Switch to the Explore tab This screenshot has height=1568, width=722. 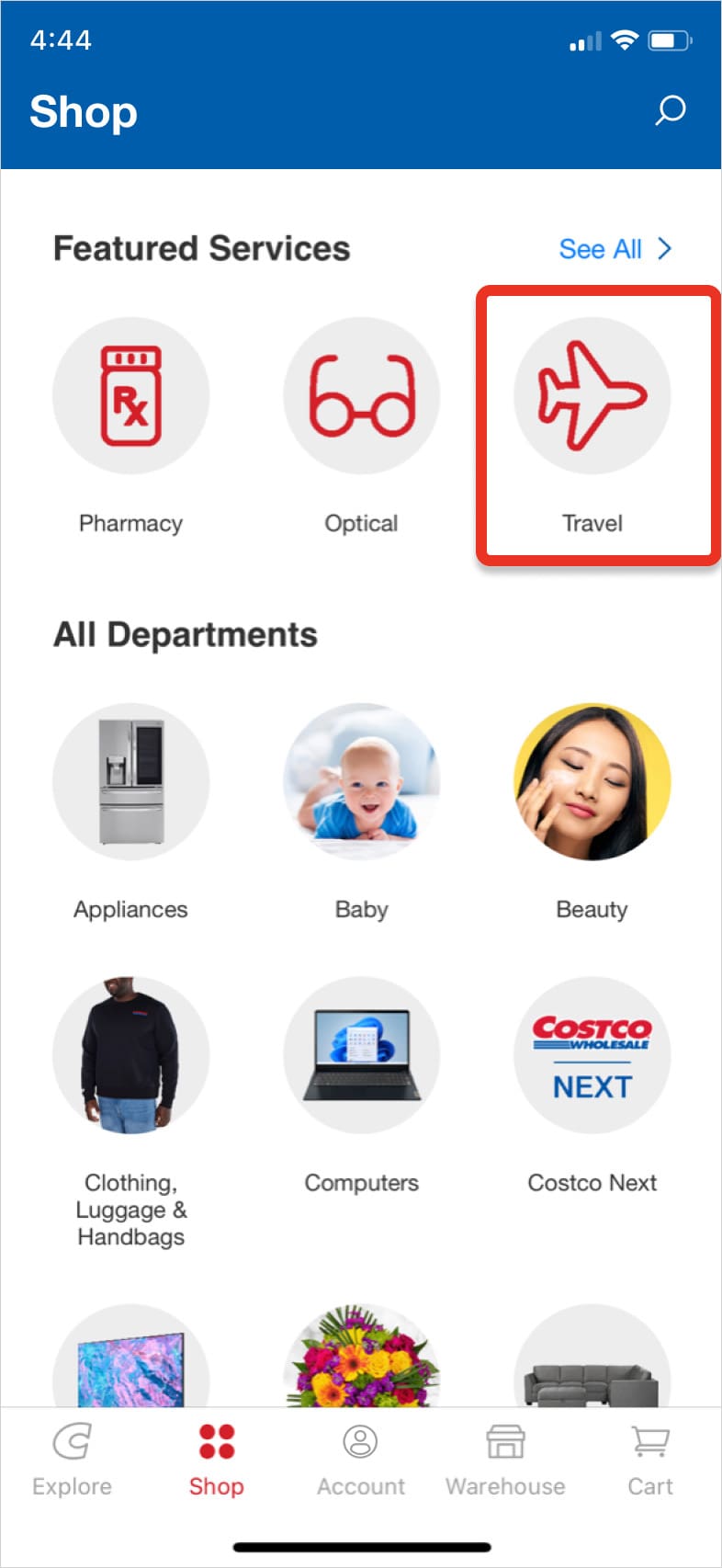(72, 1461)
